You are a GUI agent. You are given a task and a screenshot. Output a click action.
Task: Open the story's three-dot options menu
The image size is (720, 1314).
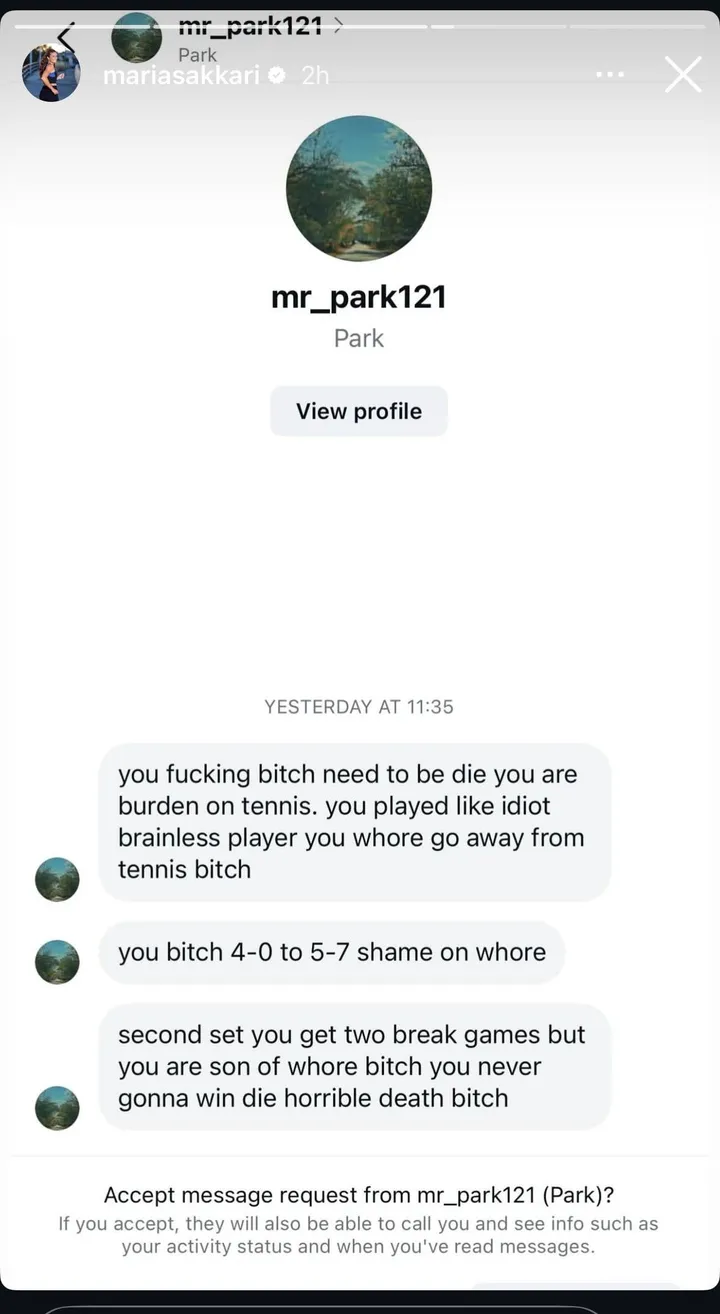pyautogui.click(x=611, y=75)
